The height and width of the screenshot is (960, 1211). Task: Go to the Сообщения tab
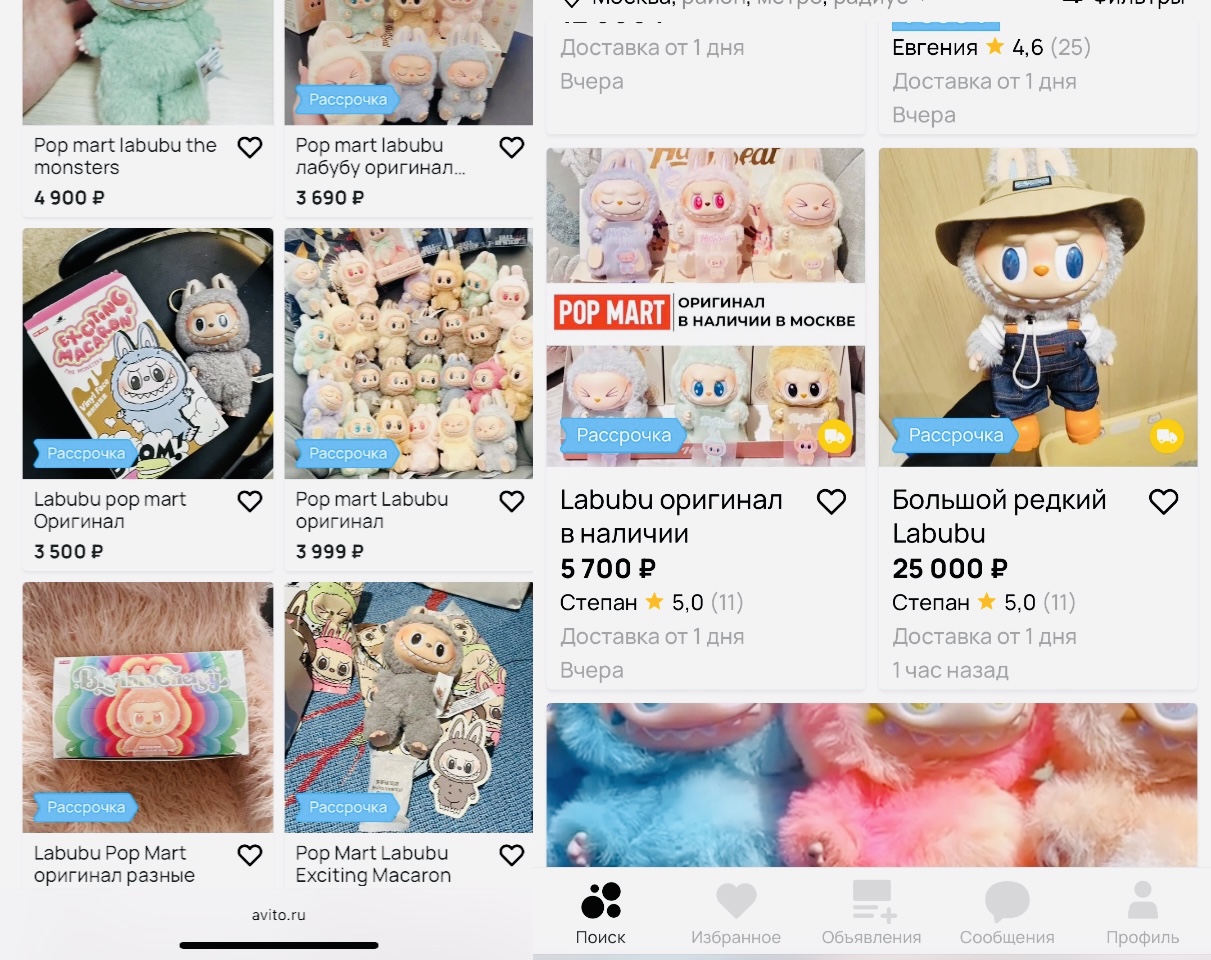[1007, 914]
